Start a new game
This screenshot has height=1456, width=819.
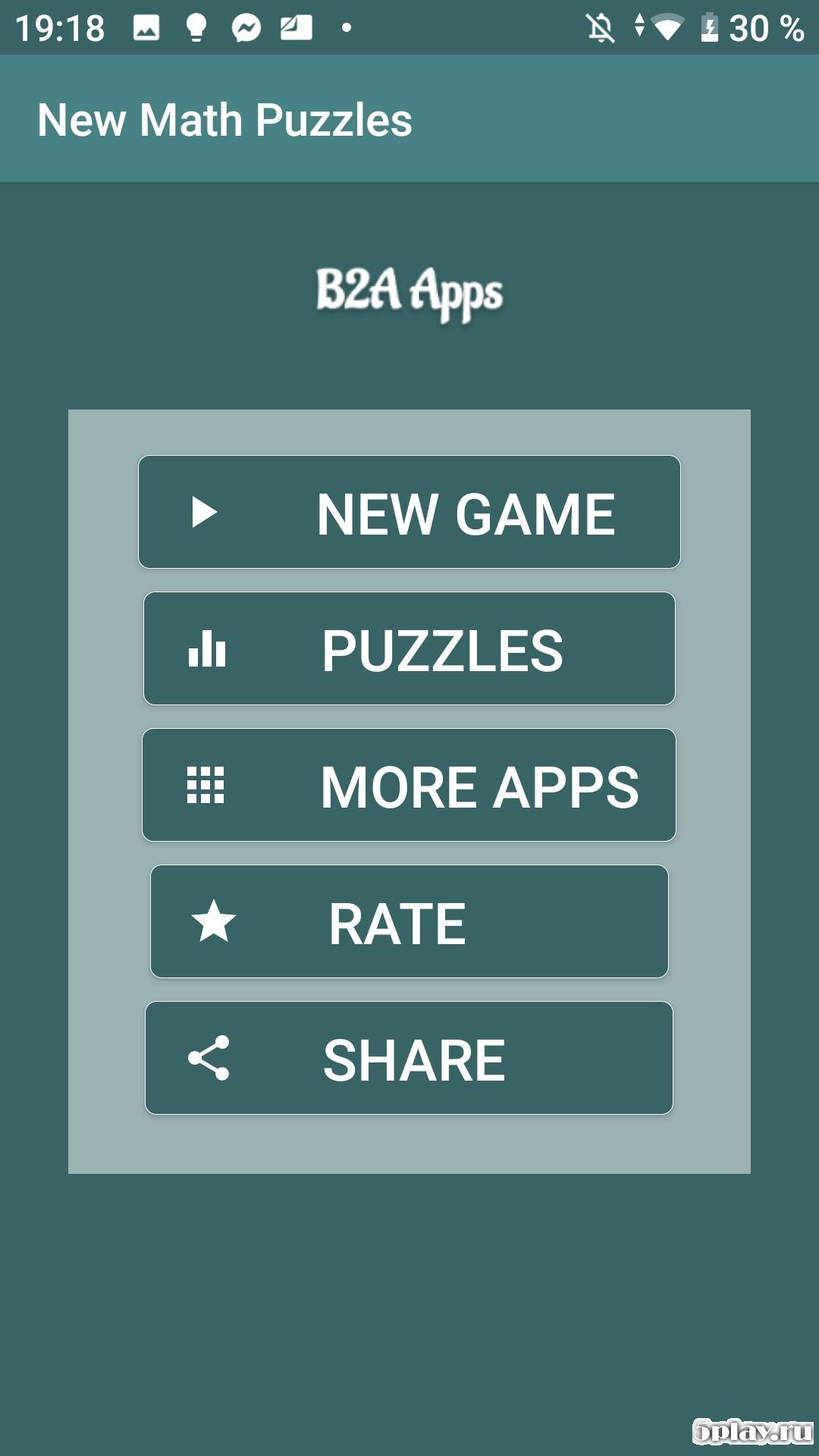pyautogui.click(x=409, y=512)
